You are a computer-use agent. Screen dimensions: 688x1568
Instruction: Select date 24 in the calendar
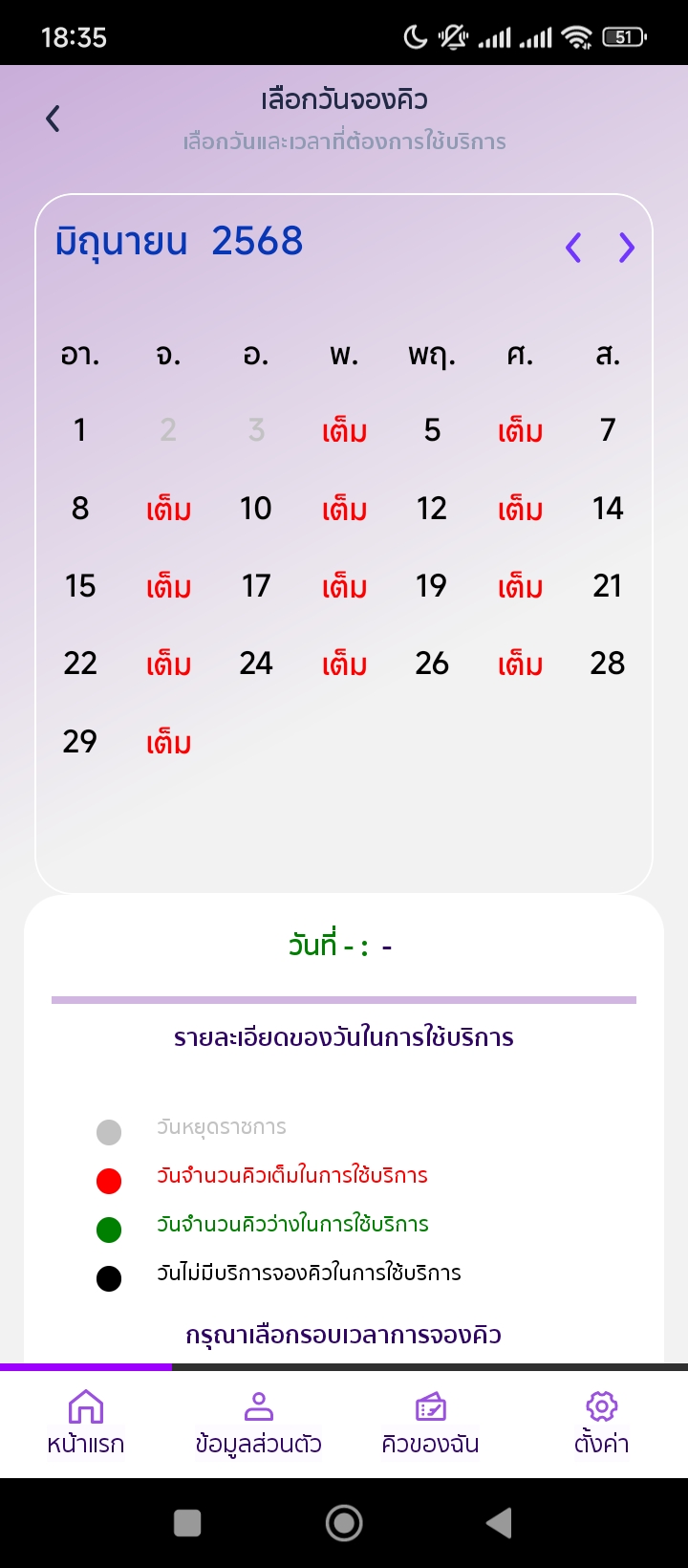(256, 663)
